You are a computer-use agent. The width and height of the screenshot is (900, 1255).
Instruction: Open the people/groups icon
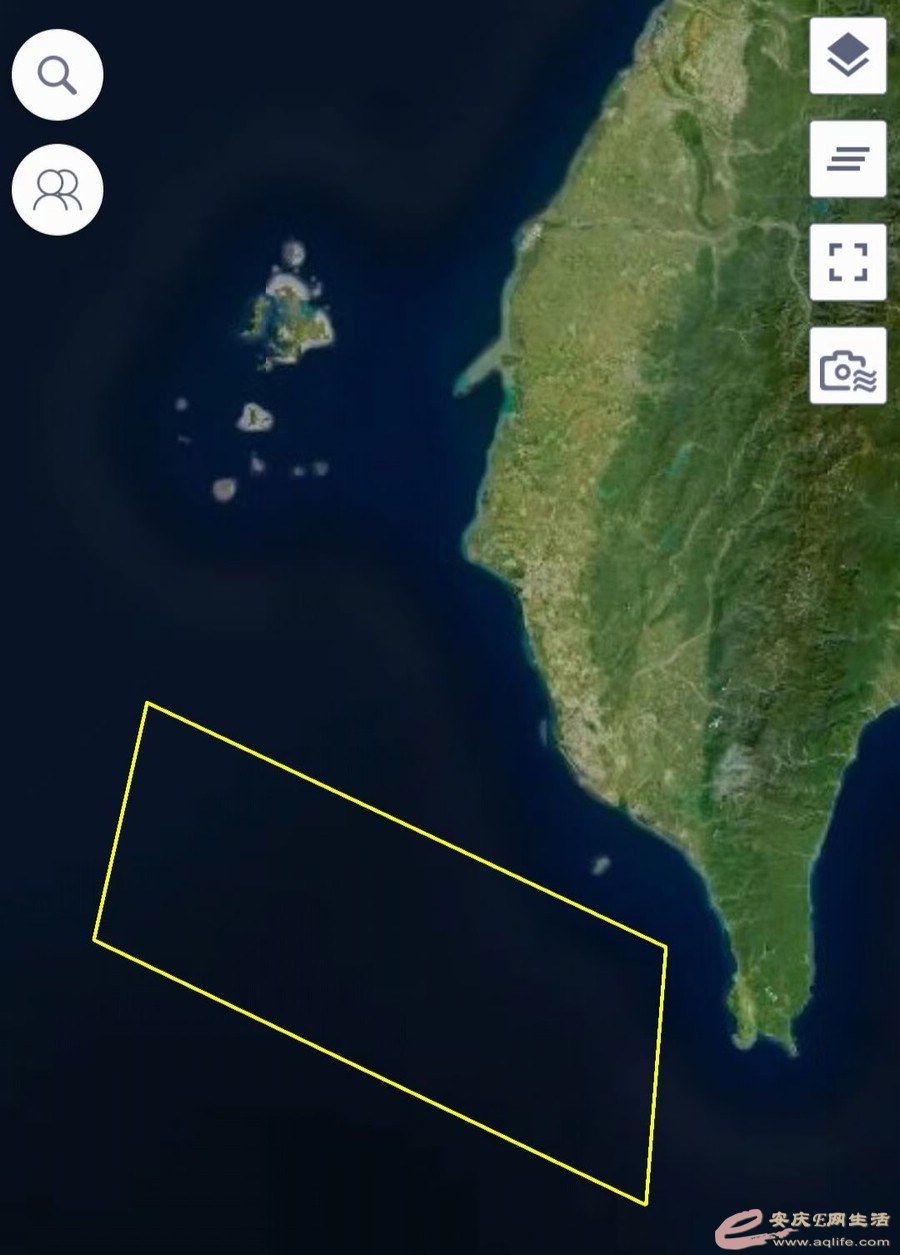(57, 189)
